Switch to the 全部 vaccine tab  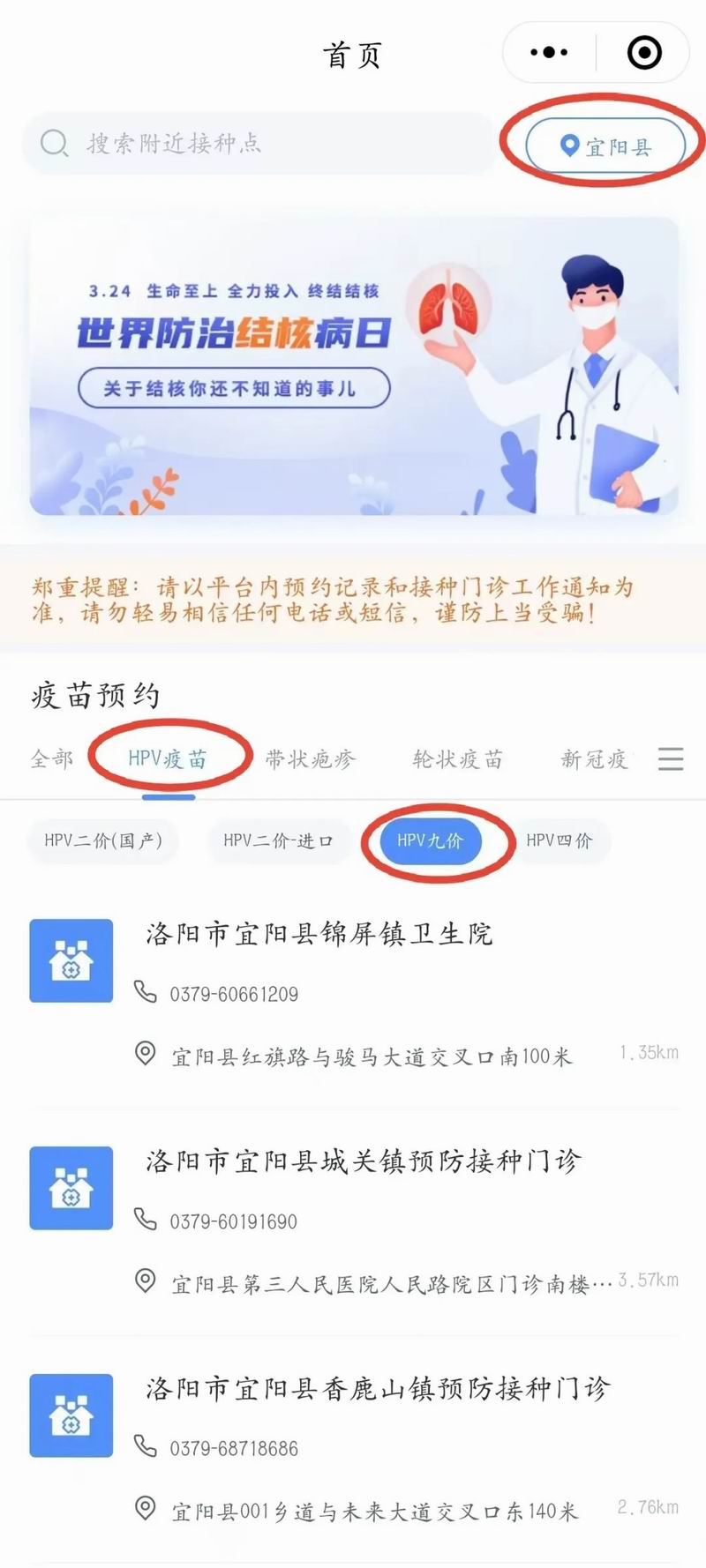click(51, 758)
